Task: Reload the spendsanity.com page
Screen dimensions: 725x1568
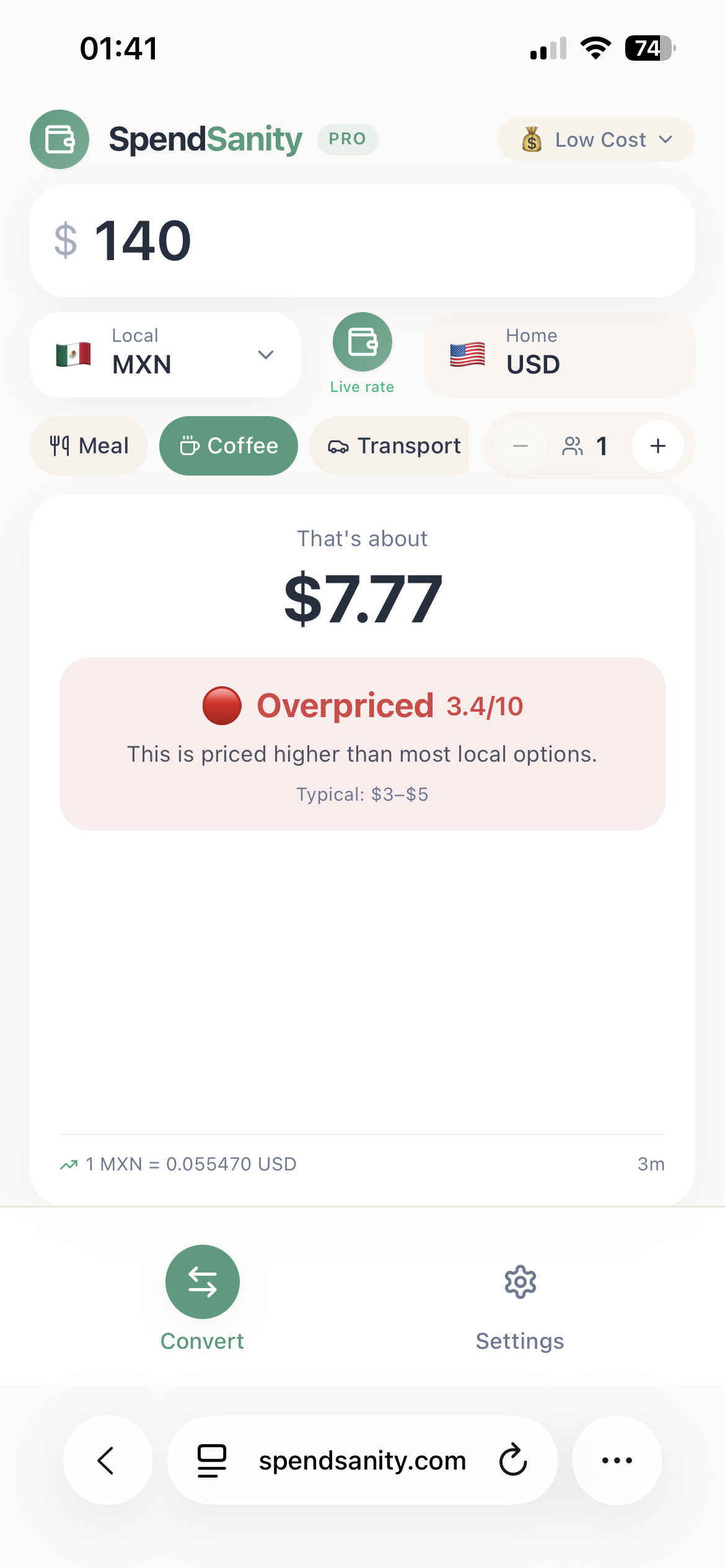Action: click(x=513, y=1460)
